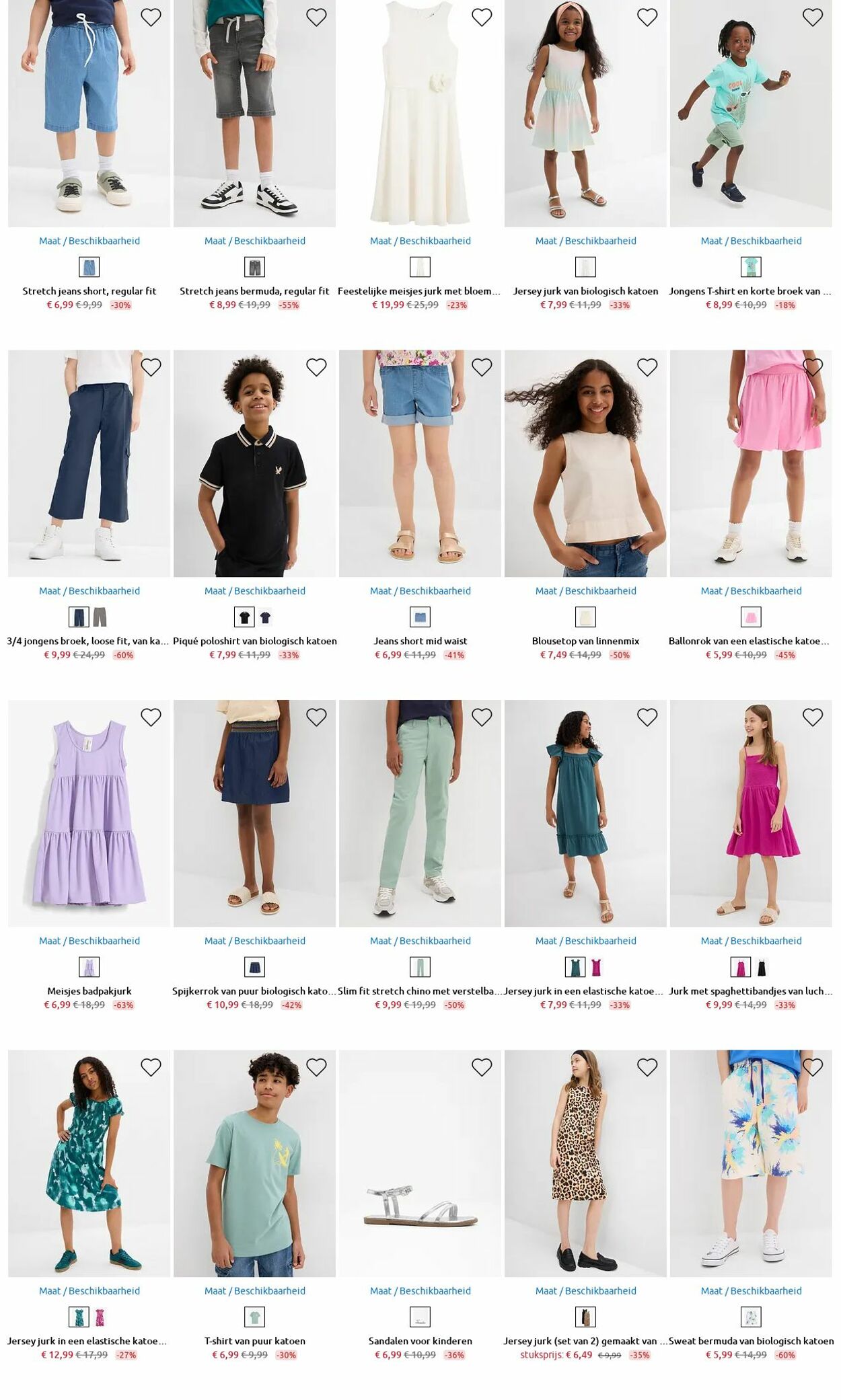Add Stretch jeans short to wishlist
The height and width of the screenshot is (1400, 841).
(x=151, y=17)
